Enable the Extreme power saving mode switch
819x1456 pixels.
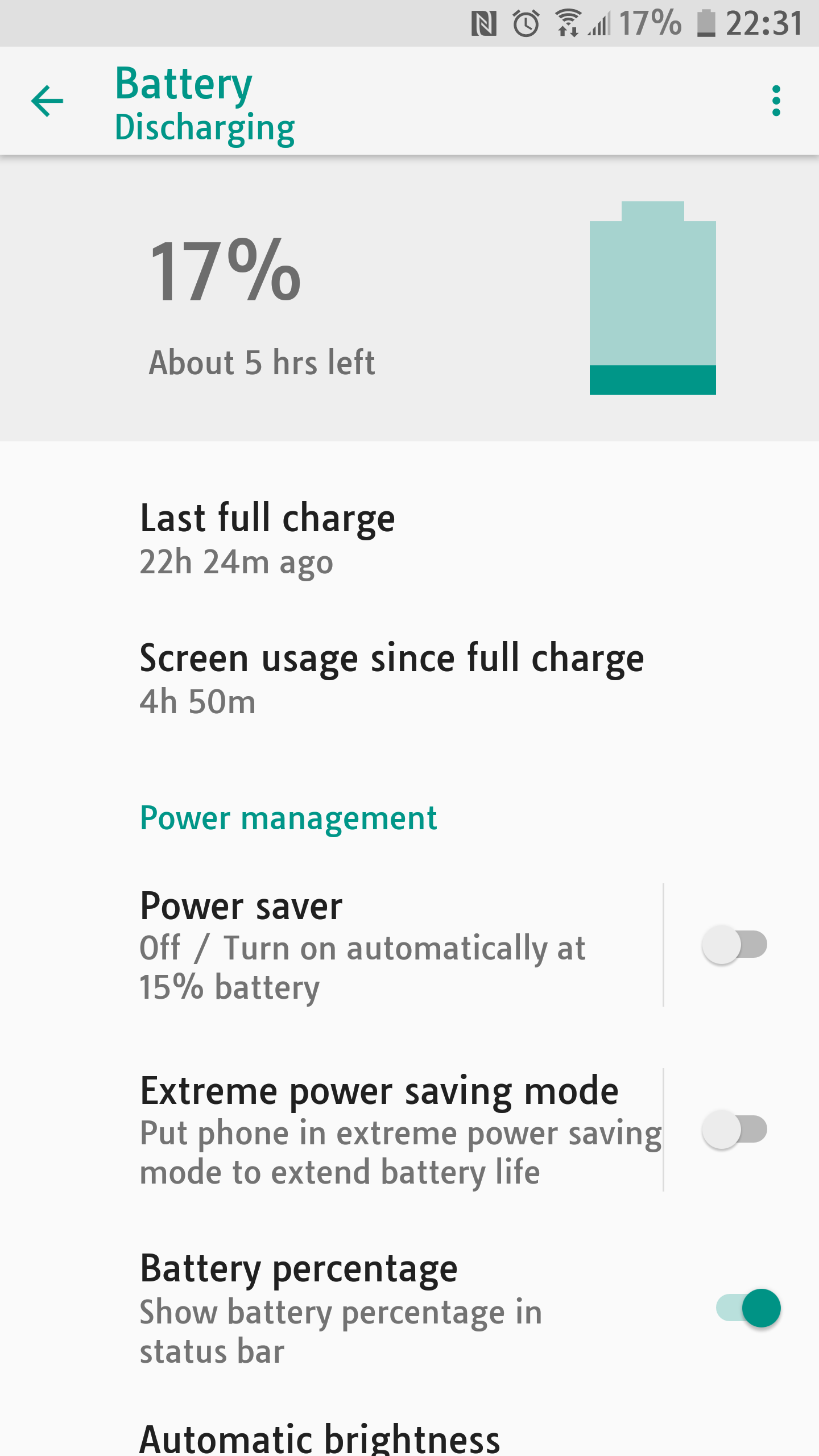tap(735, 1130)
